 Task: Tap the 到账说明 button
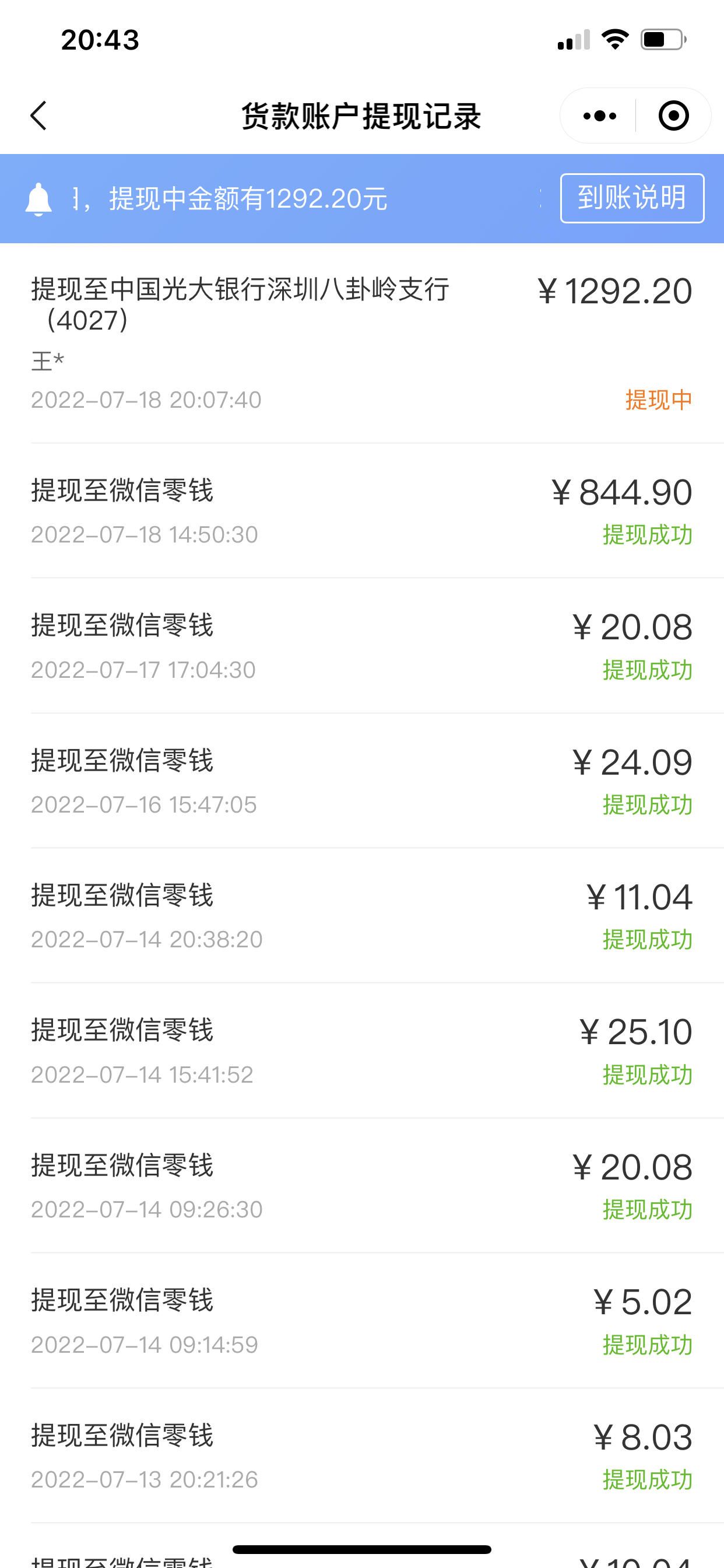[632, 198]
